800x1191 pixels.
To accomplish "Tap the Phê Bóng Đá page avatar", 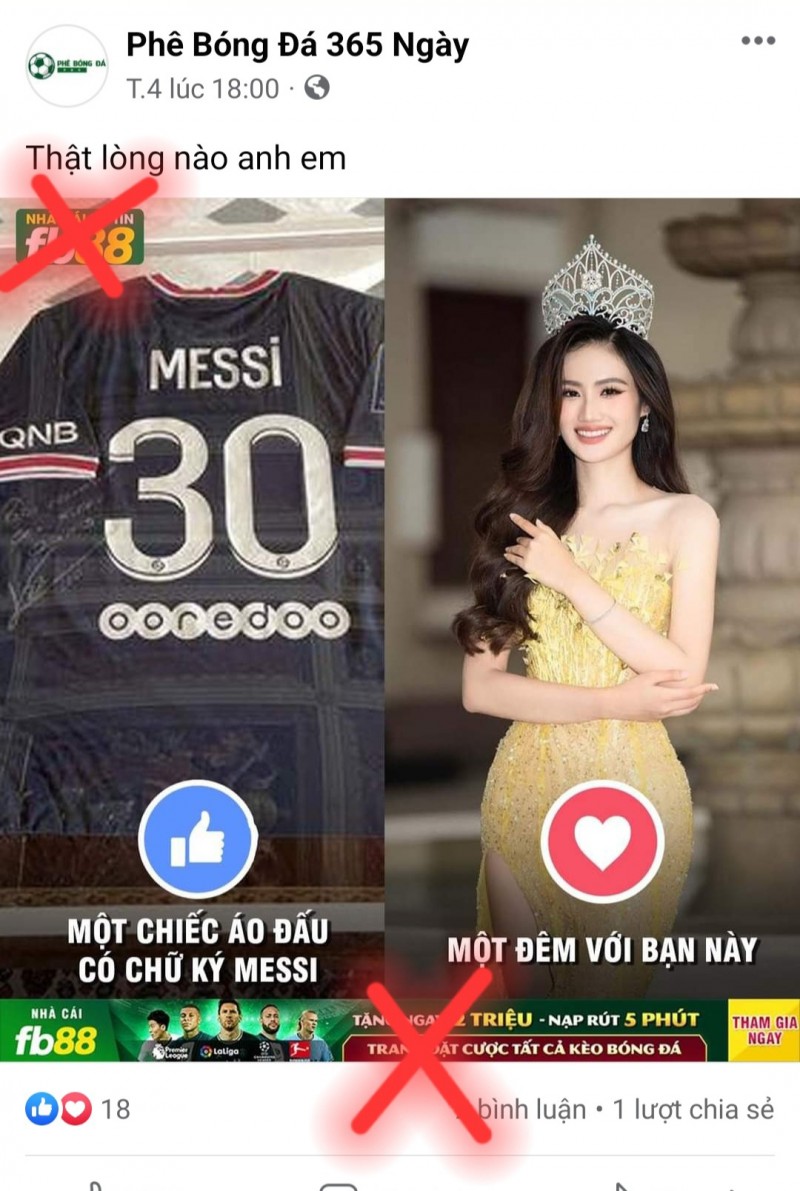I will (67, 66).
